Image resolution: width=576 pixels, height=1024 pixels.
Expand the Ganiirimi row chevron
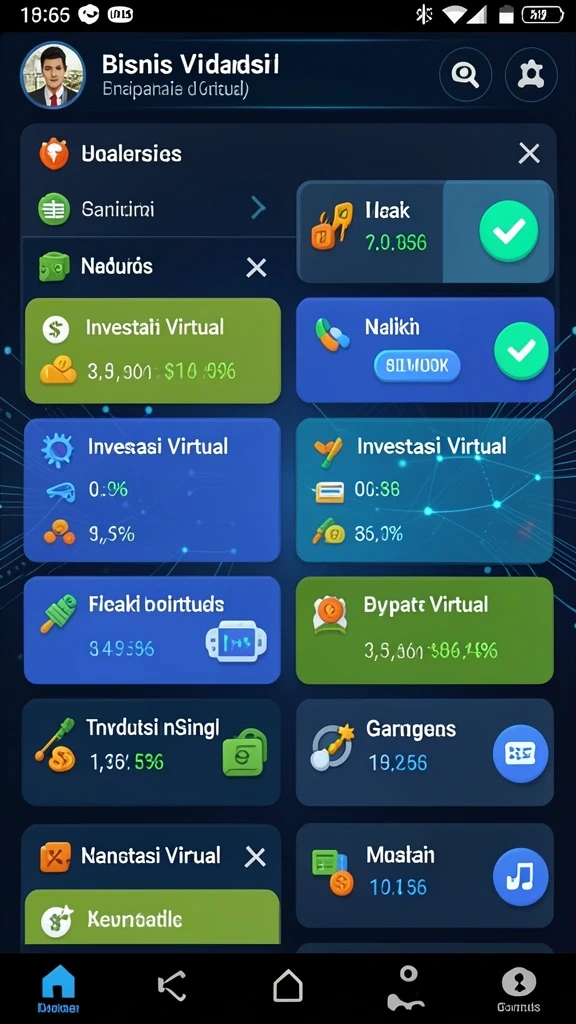259,208
